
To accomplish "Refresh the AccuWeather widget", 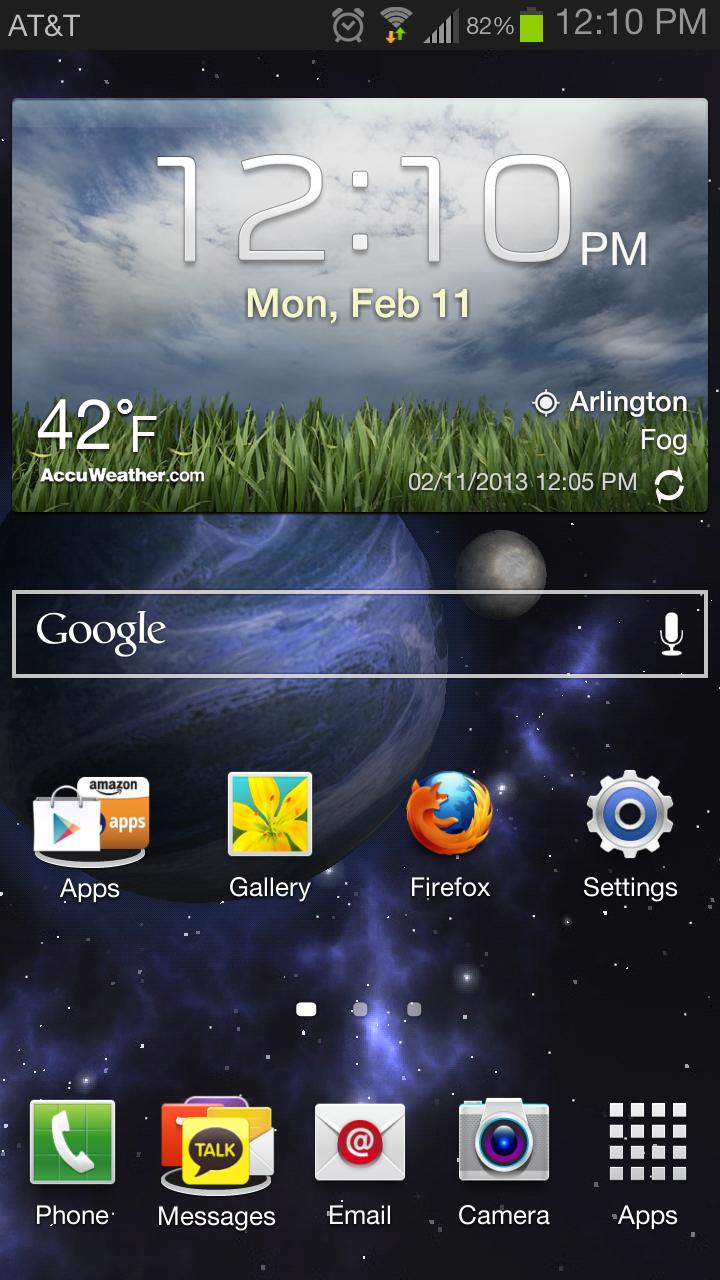I will 669,486.
